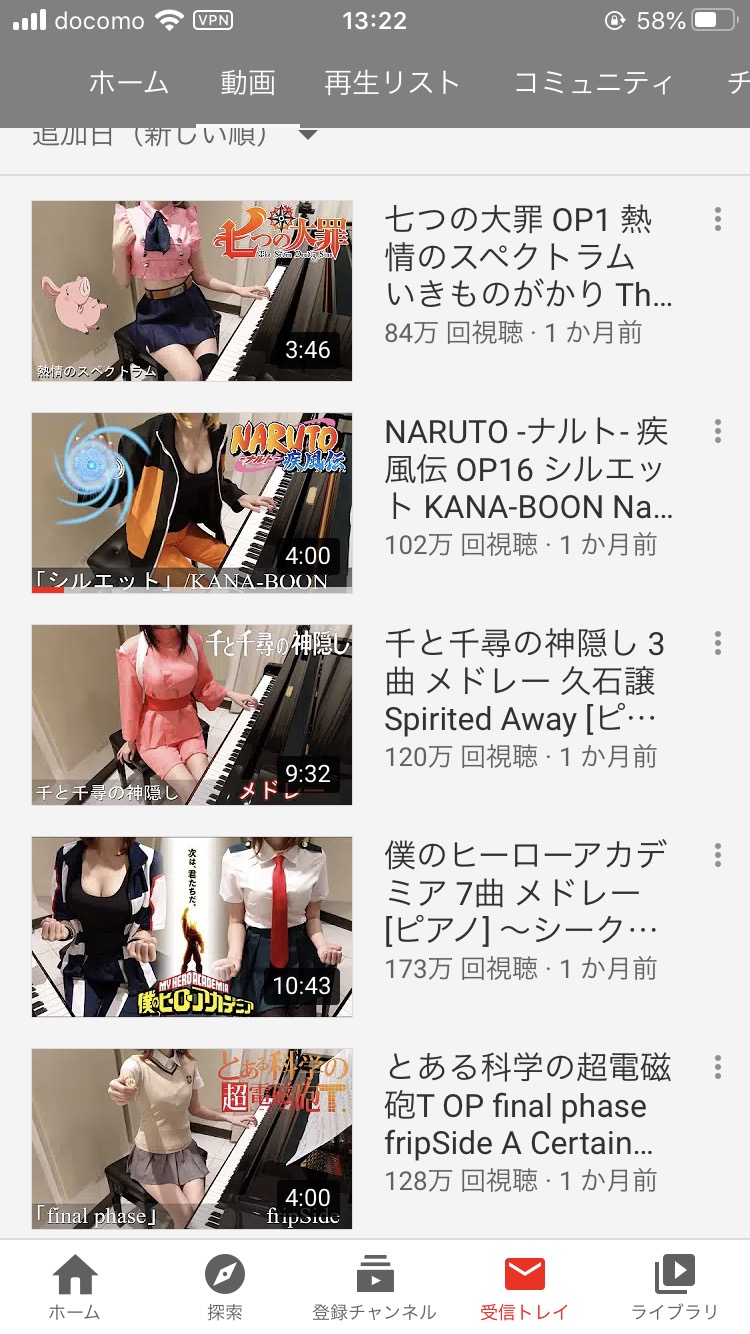This screenshot has height=1334, width=750.
Task: Open options for 七つの大罪 OP1 video
Action: [717, 219]
